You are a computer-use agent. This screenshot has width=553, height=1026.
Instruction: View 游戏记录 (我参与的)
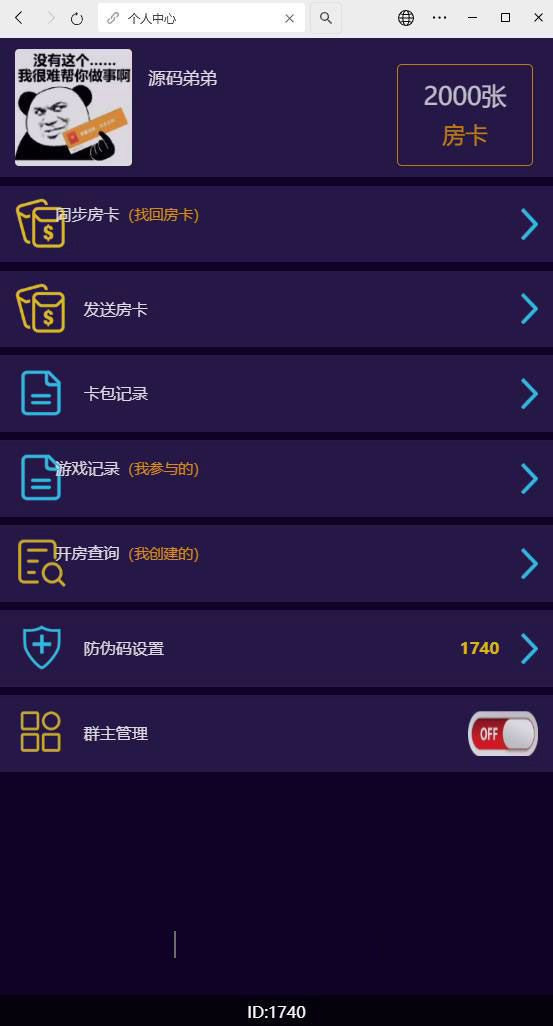coord(276,478)
